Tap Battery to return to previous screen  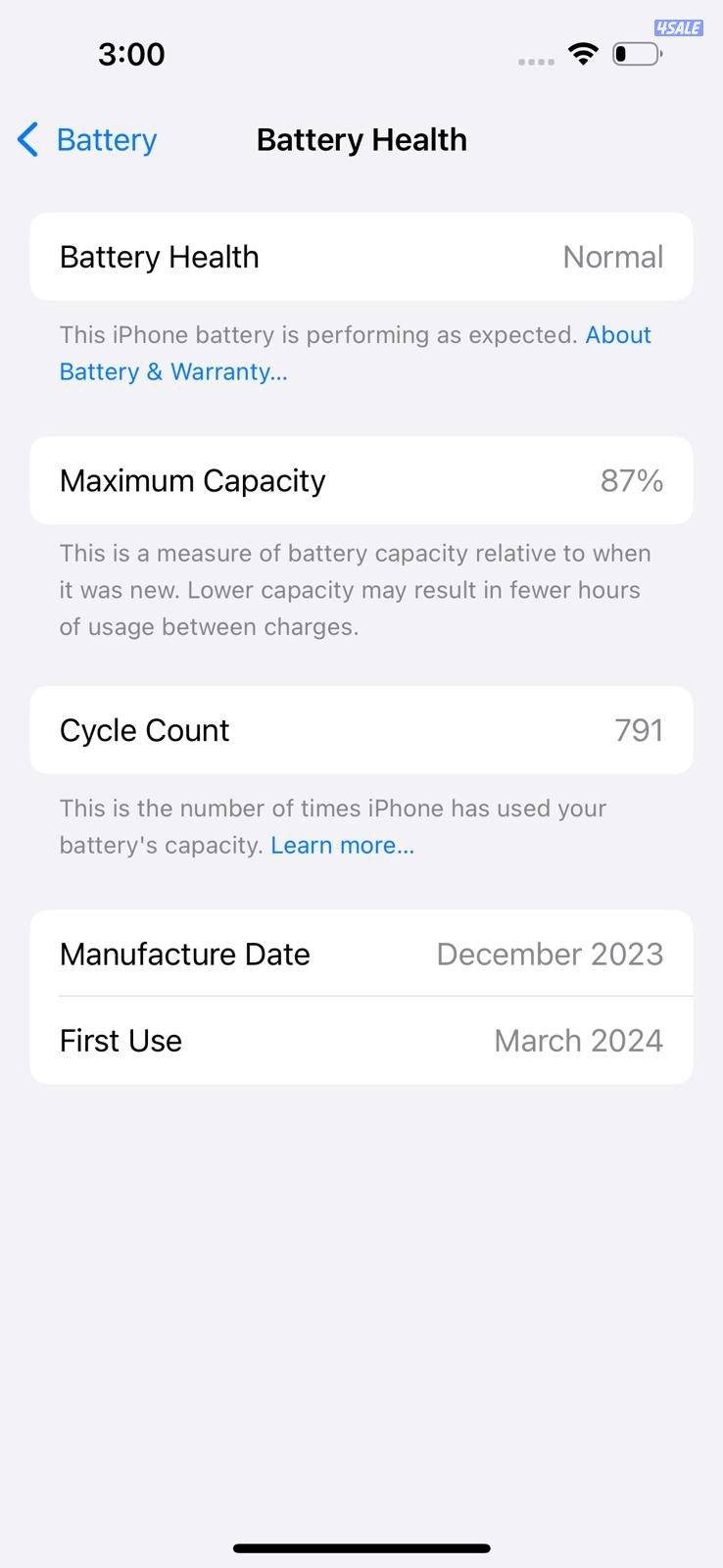[106, 139]
